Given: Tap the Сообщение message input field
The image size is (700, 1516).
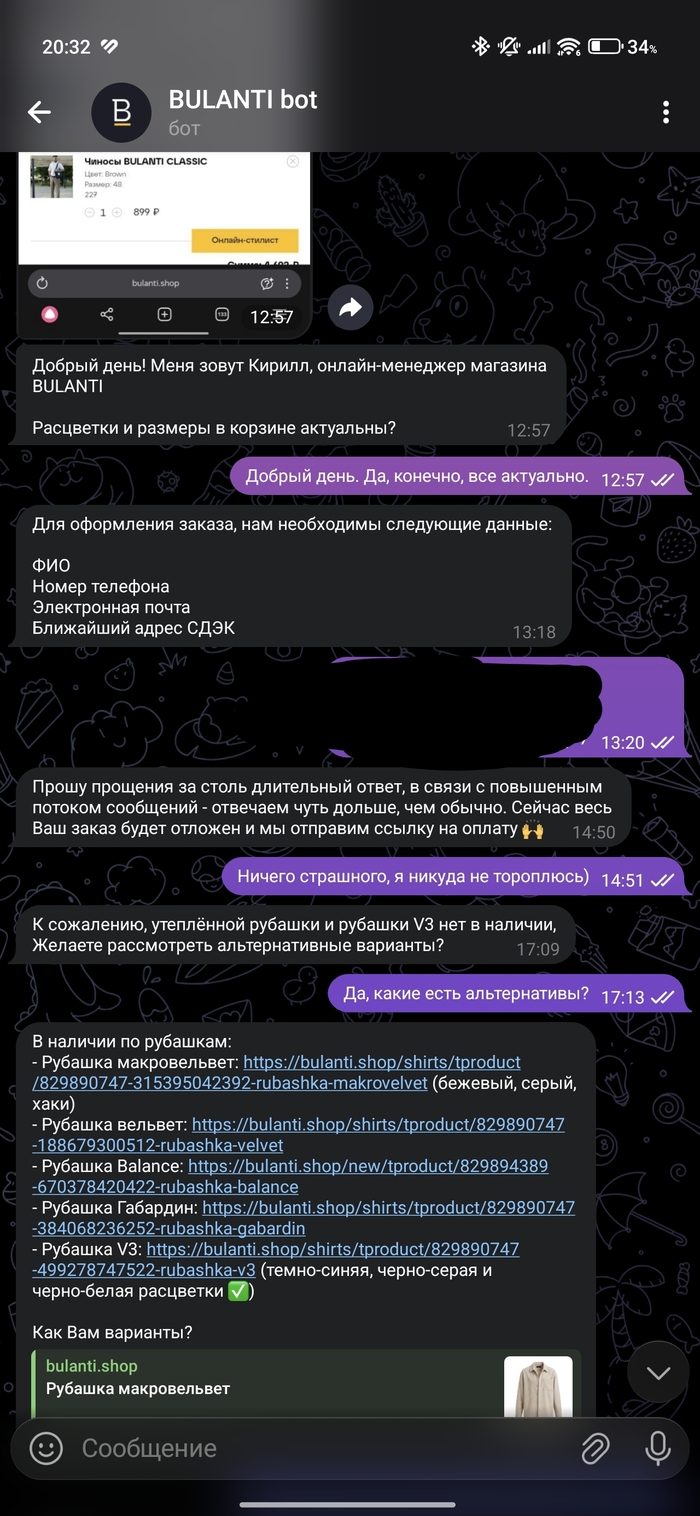Looking at the screenshot, I should point(320,1448).
